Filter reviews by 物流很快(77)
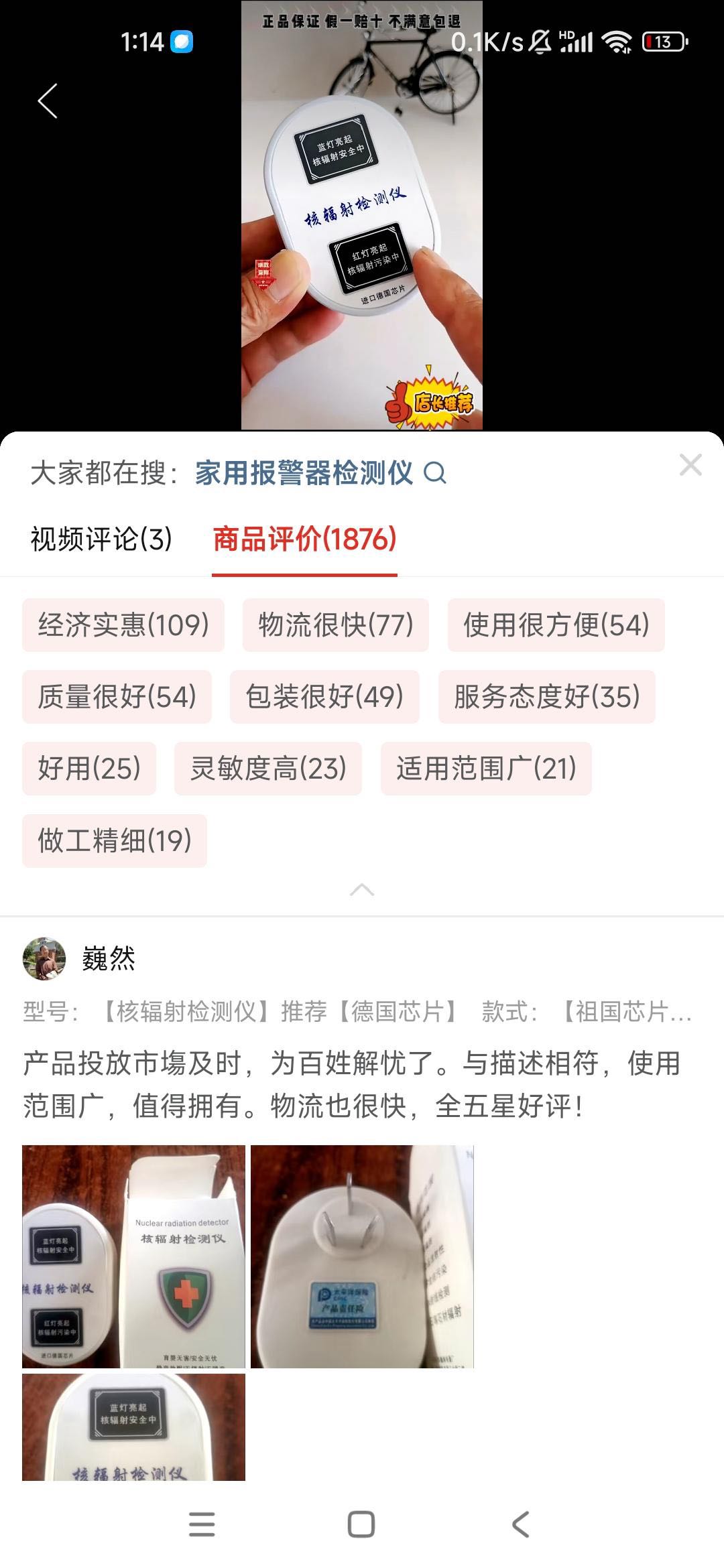The width and height of the screenshot is (724, 1568). [335, 625]
